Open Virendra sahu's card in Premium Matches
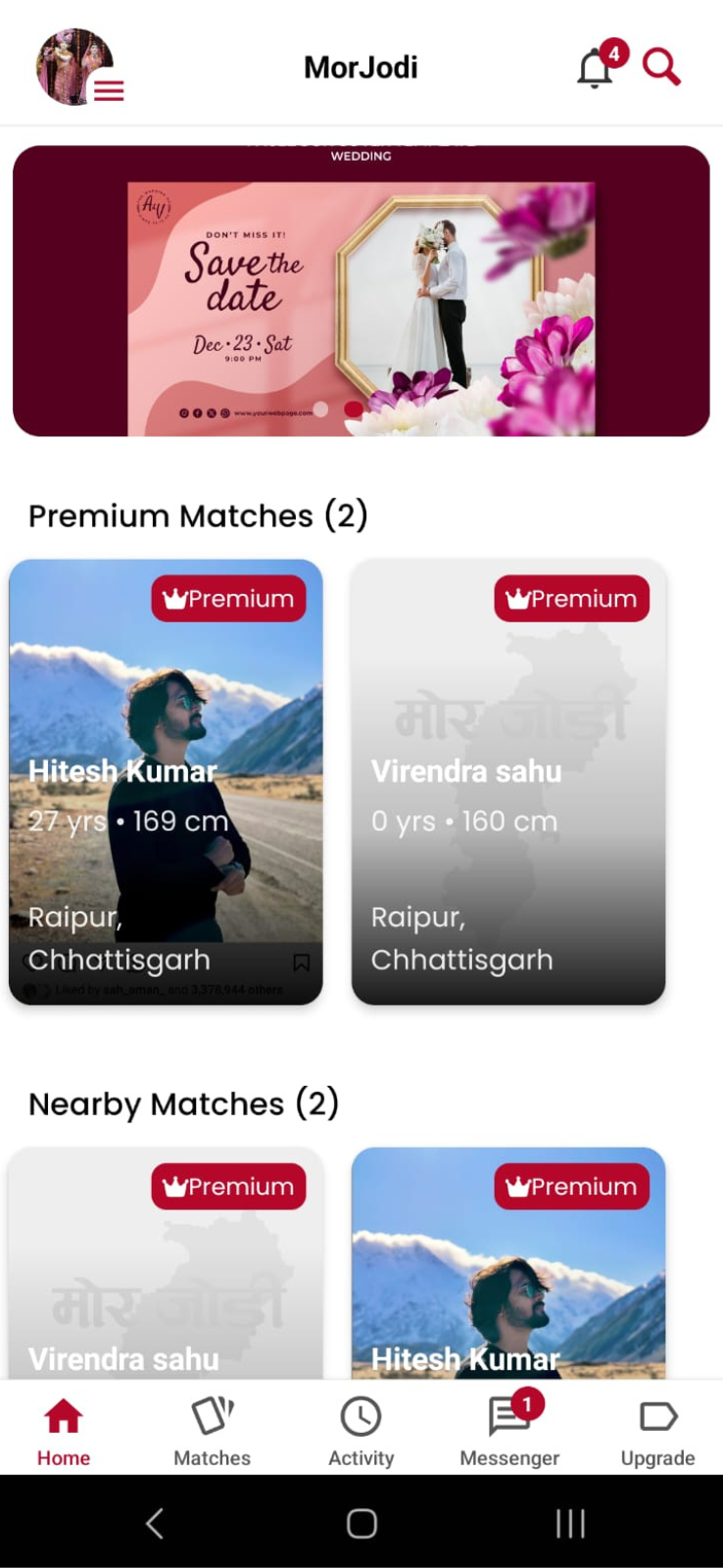The image size is (723, 1568). pyautogui.click(x=508, y=781)
